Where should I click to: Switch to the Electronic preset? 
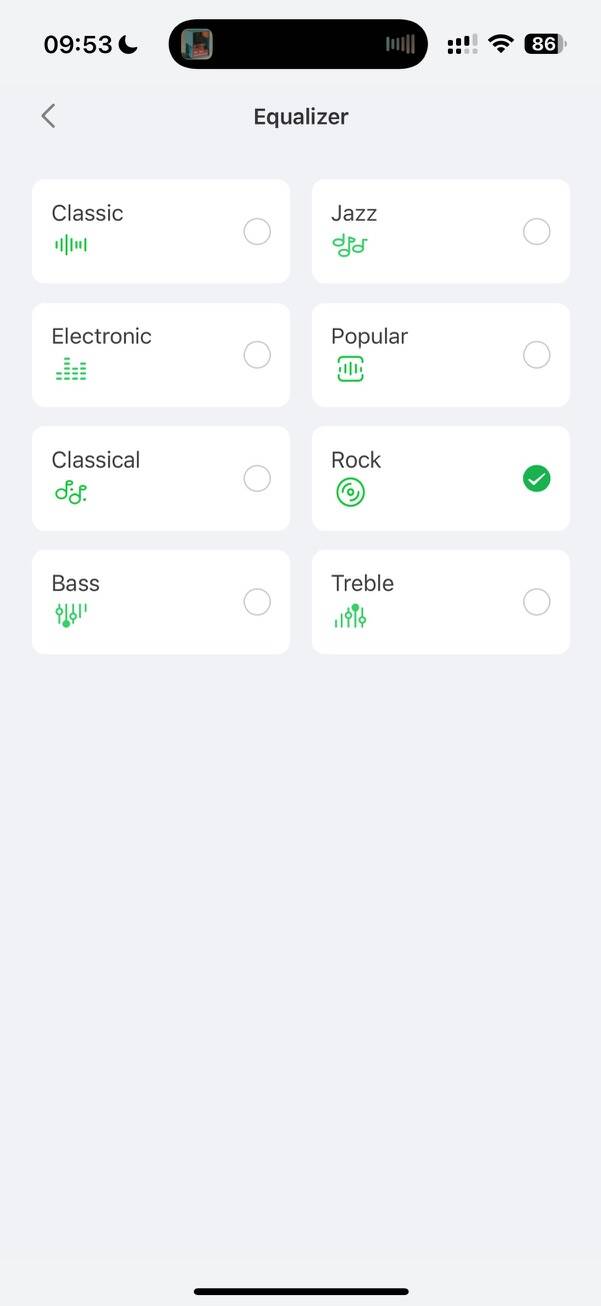257,355
